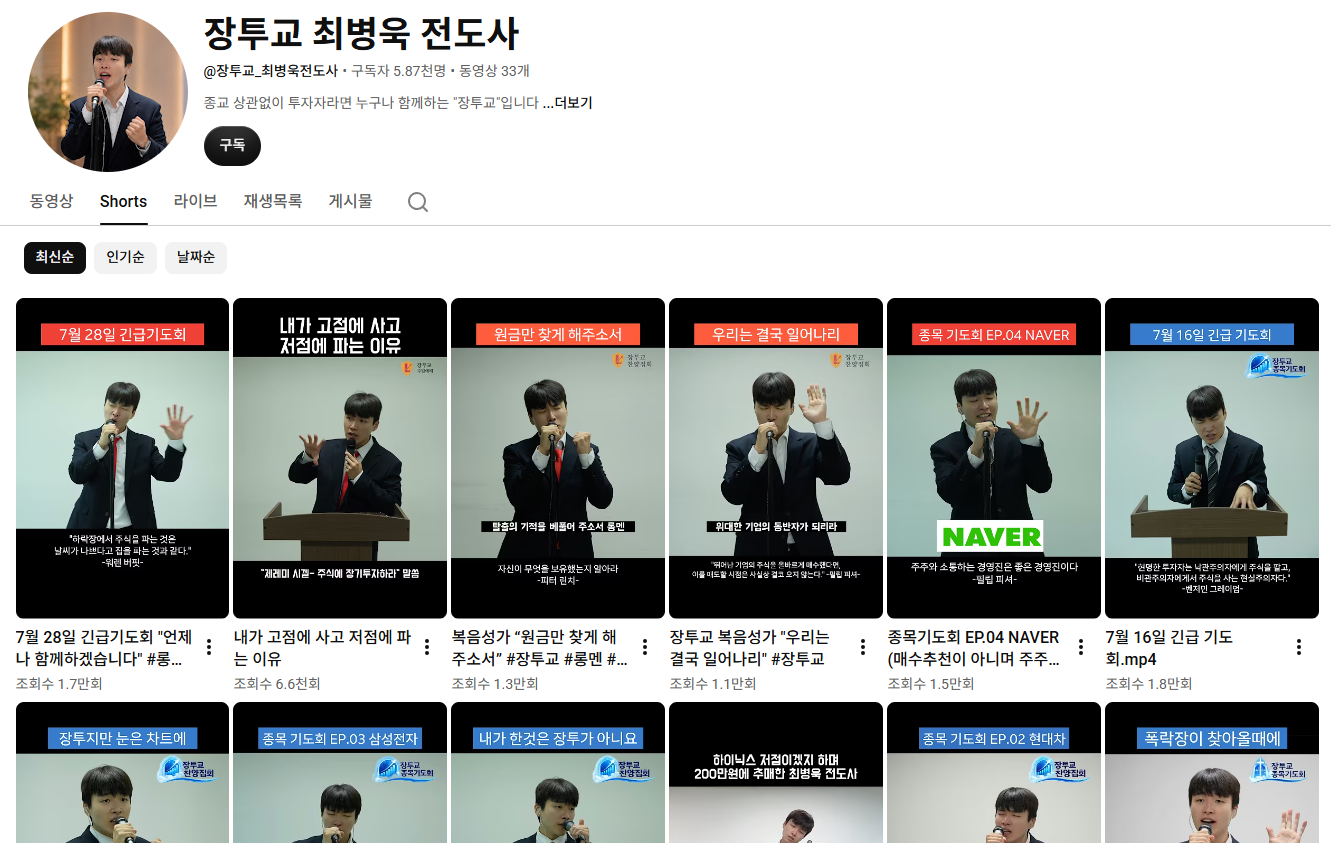Sort shorts by 인기순
This screenshot has width=1331, height=843.
[x=125, y=257]
